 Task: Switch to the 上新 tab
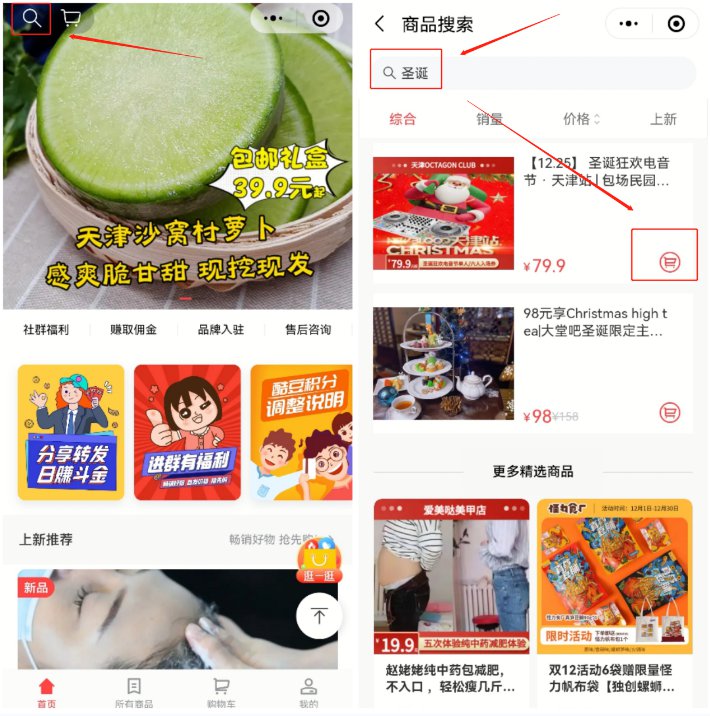pos(663,119)
